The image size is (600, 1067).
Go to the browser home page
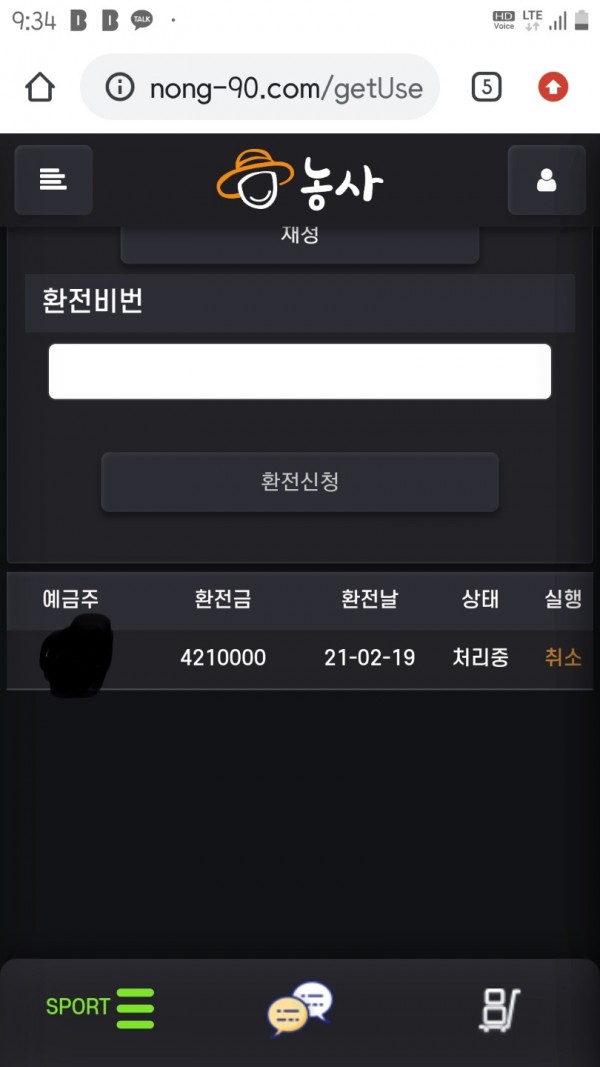[40, 88]
